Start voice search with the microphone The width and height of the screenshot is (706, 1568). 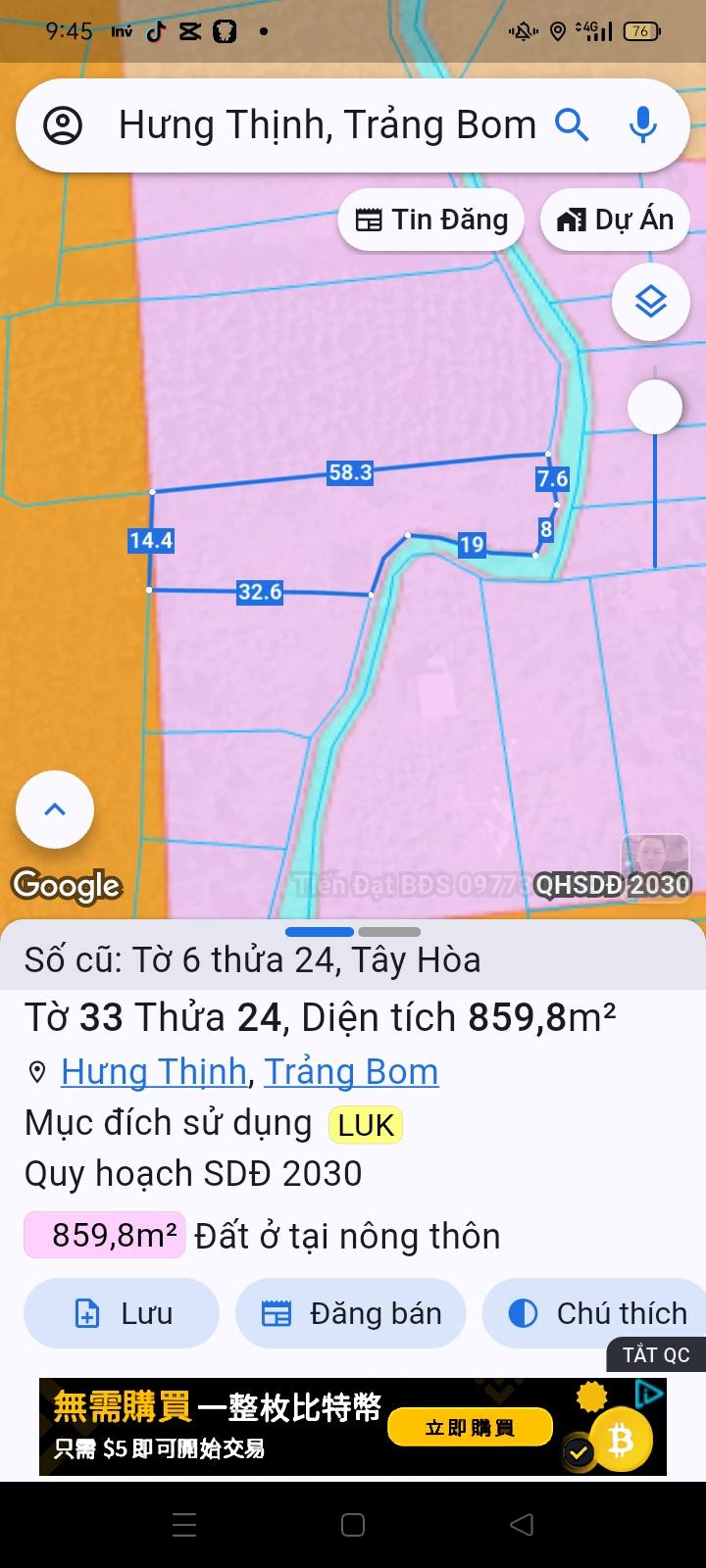pos(643,125)
